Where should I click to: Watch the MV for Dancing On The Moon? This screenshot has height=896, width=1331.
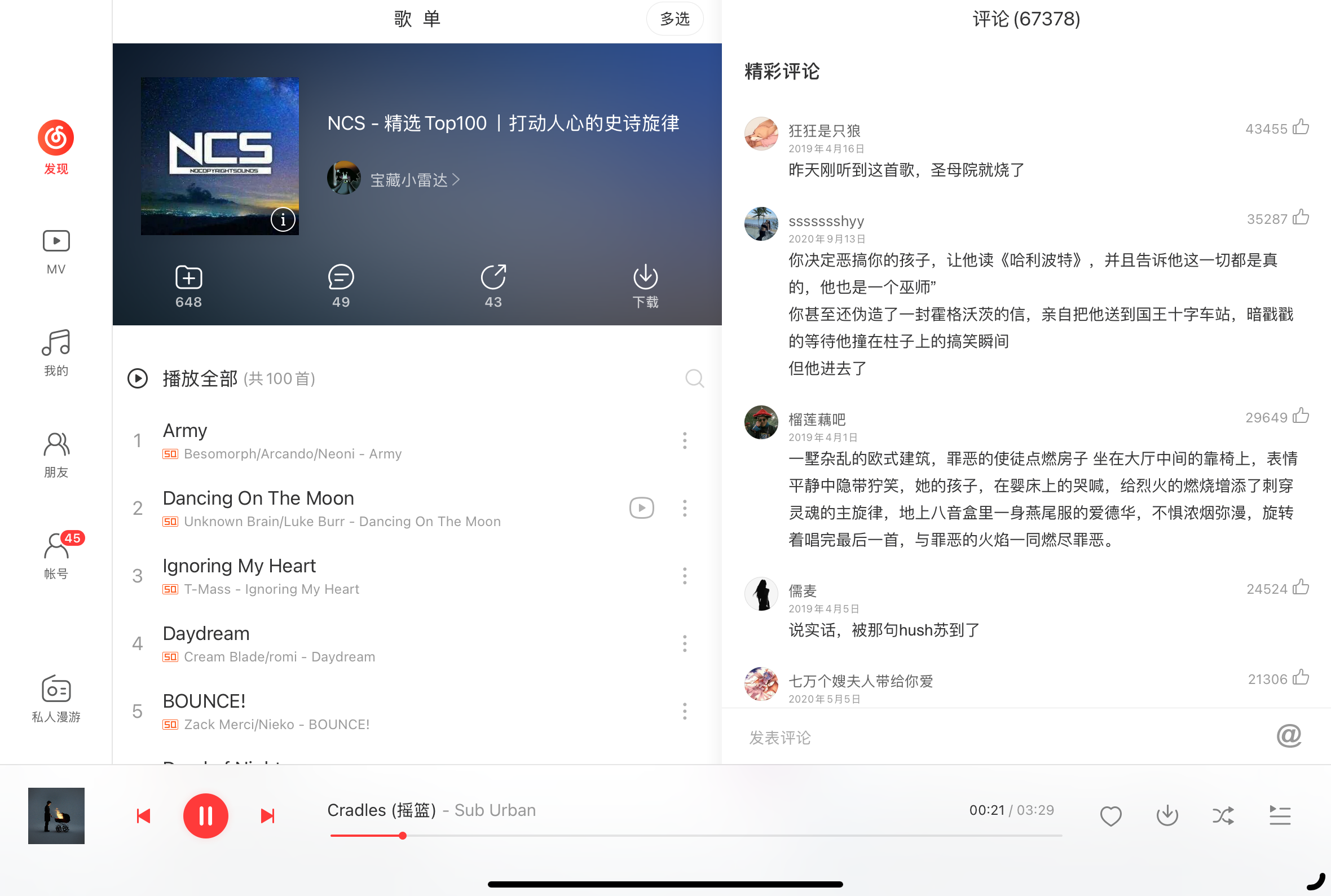[641, 507]
